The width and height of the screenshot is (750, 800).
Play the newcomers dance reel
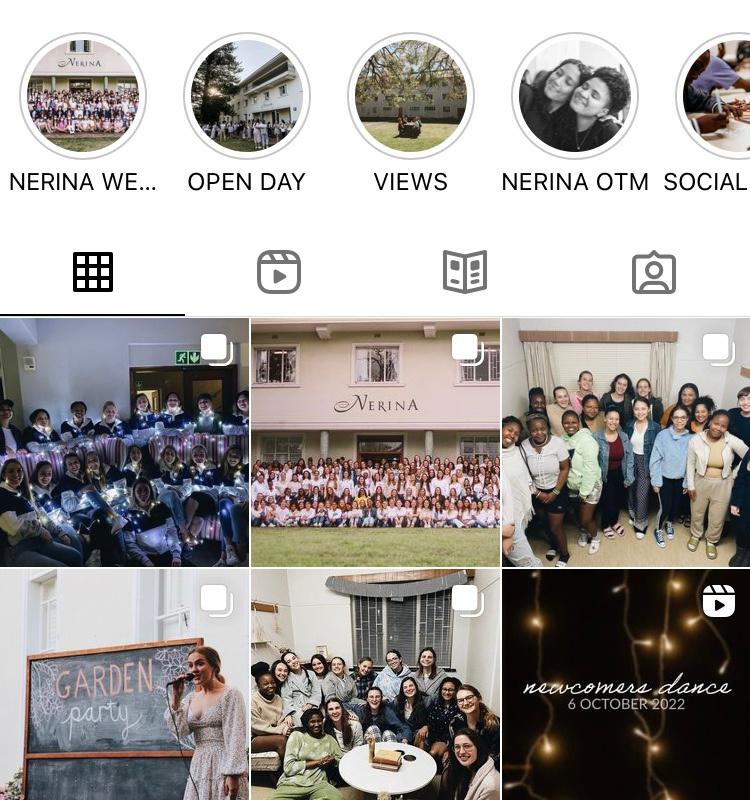[626, 685]
